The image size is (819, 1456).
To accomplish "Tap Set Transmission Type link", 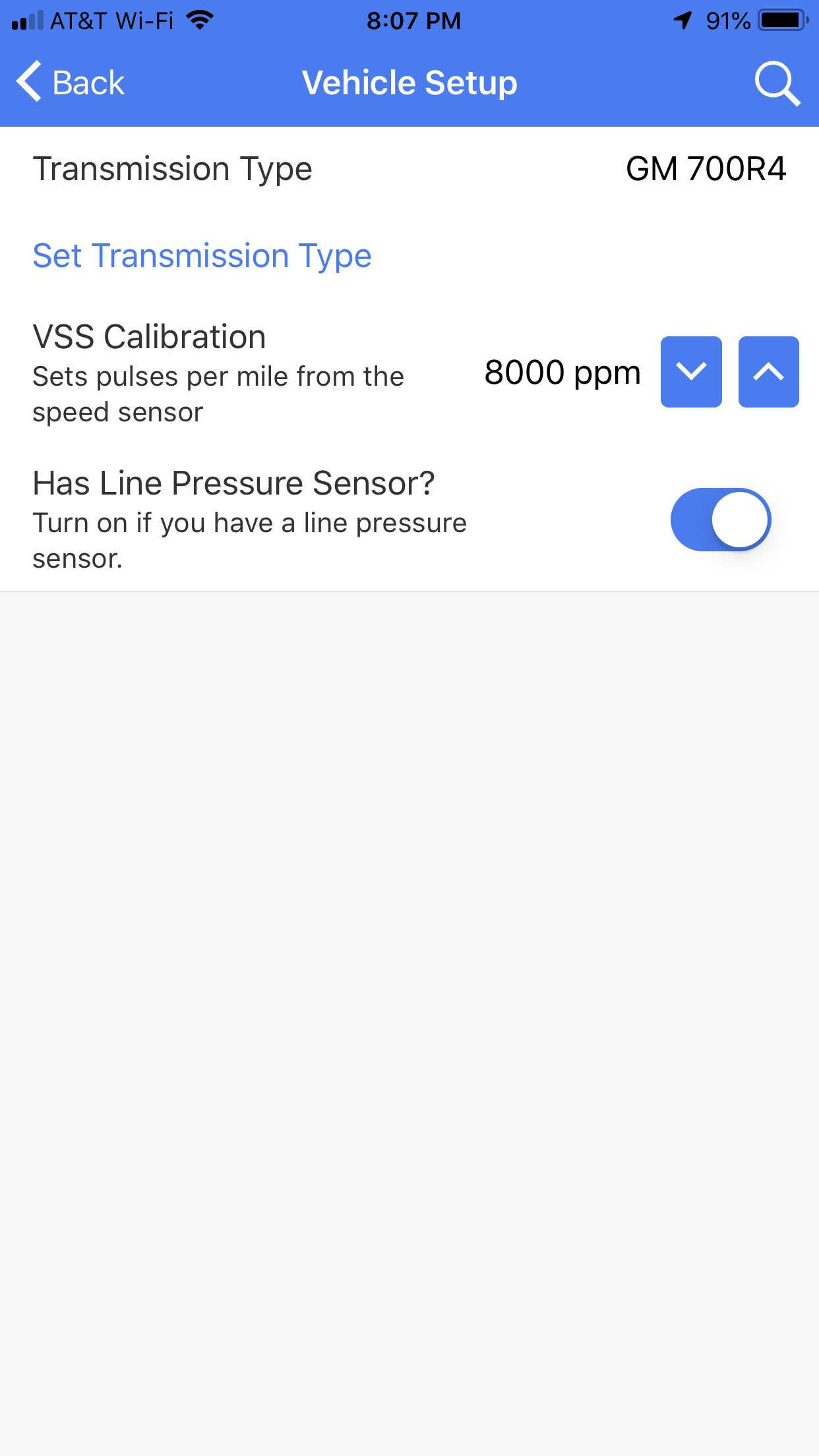I will point(202,256).
